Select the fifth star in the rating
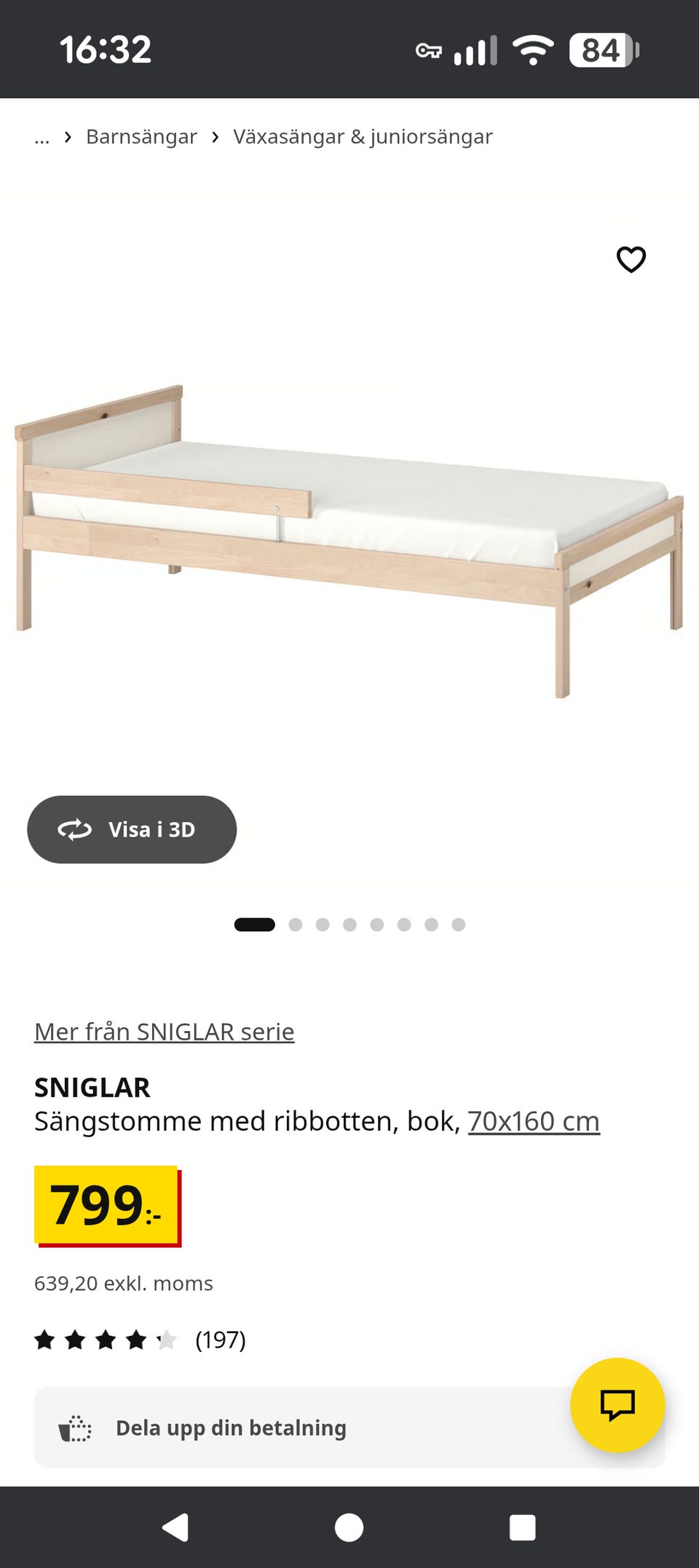 tap(166, 1339)
